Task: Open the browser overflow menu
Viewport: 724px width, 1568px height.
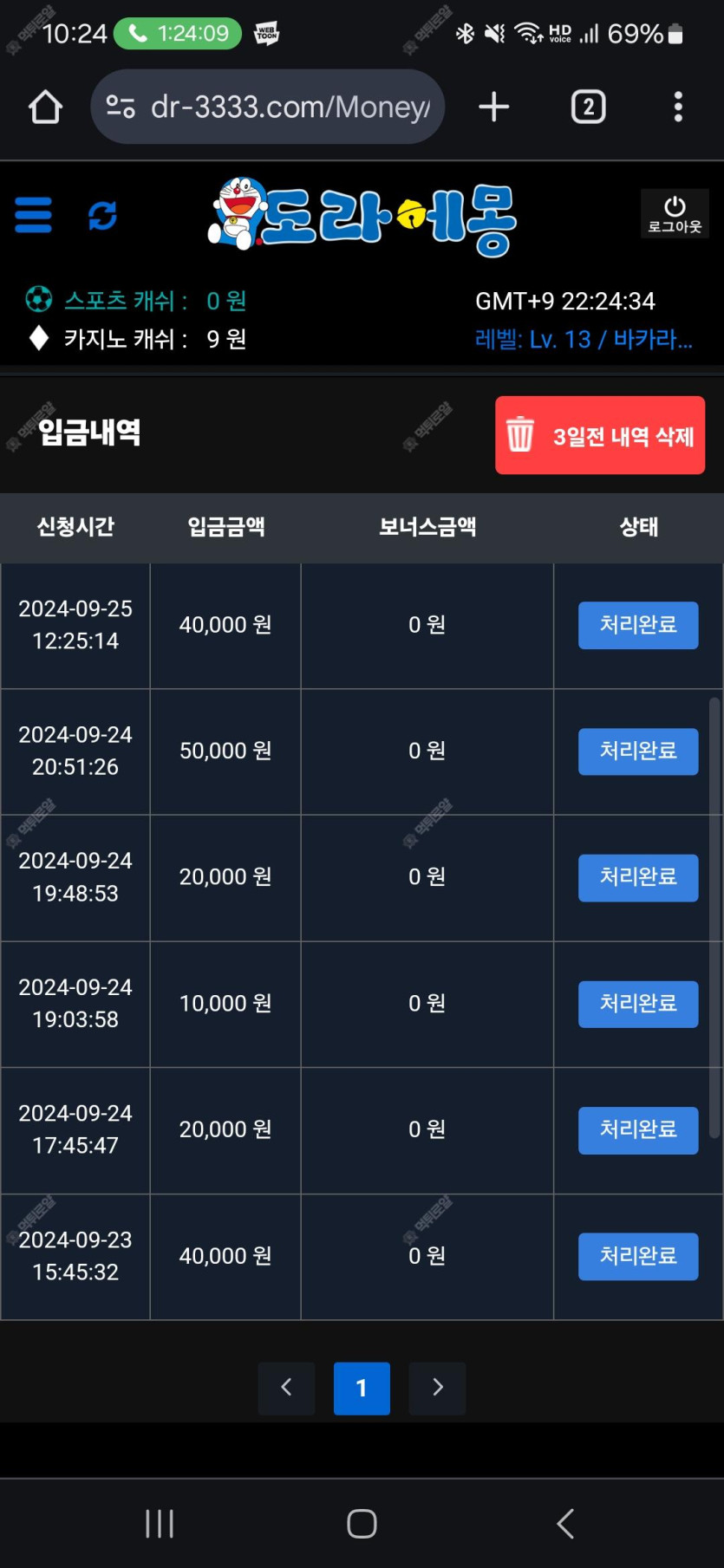Action: pos(678,107)
